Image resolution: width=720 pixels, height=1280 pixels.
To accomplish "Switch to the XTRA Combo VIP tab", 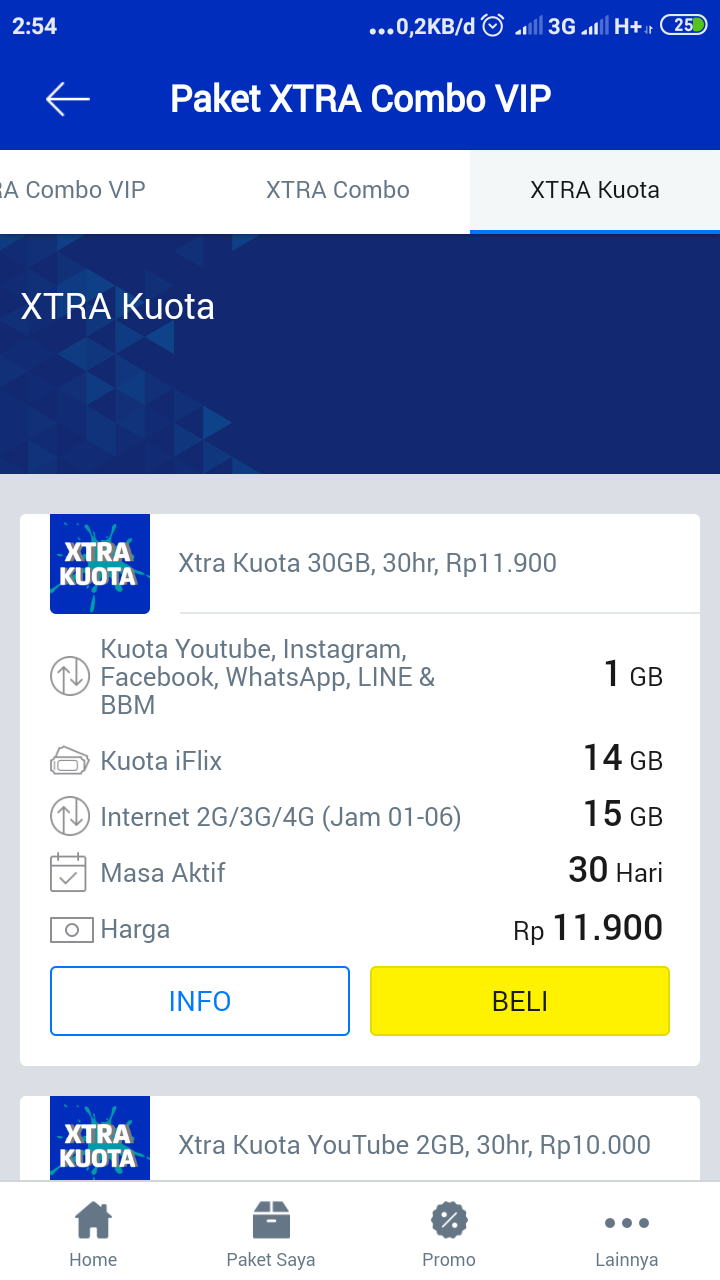I will [x=75, y=190].
